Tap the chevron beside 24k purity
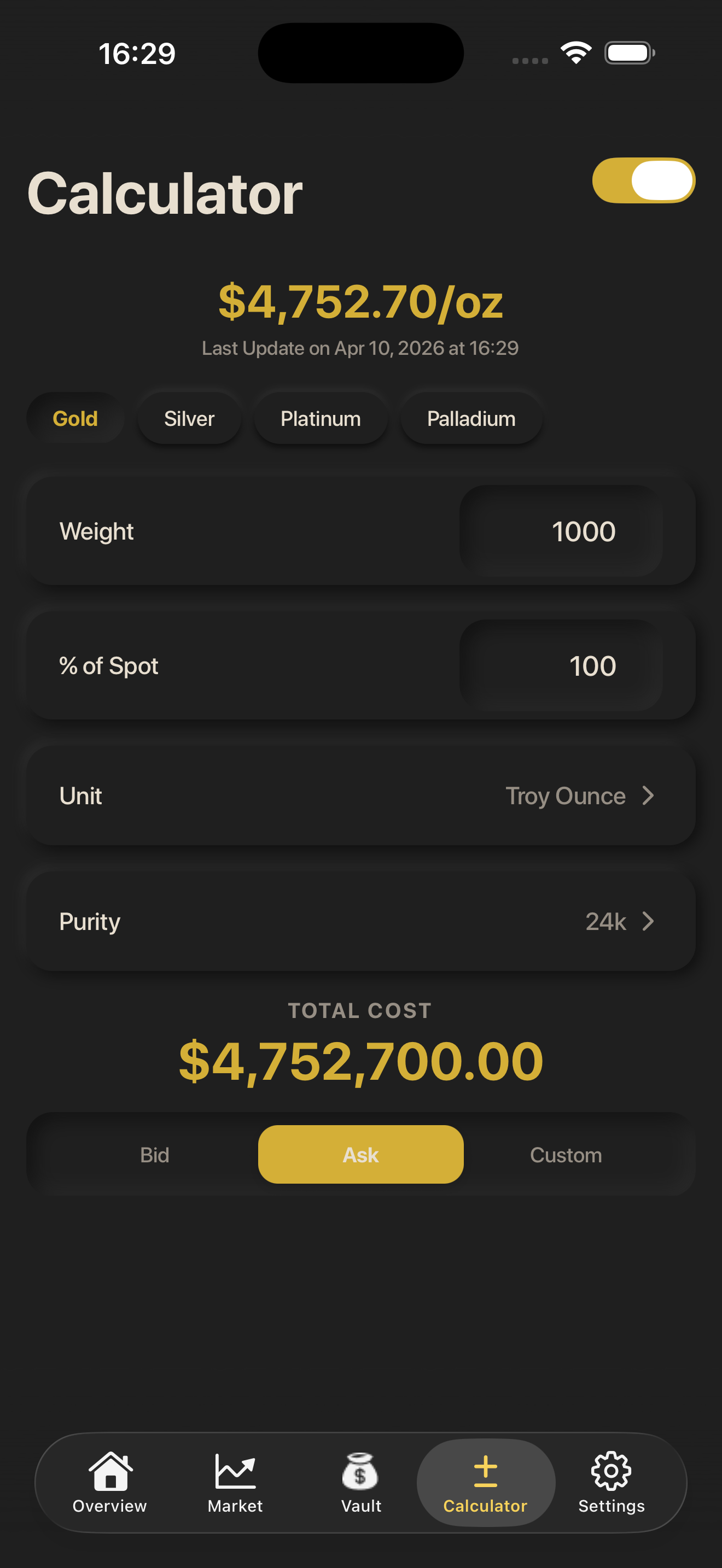This screenshot has width=722, height=1568. pyautogui.click(x=648, y=921)
